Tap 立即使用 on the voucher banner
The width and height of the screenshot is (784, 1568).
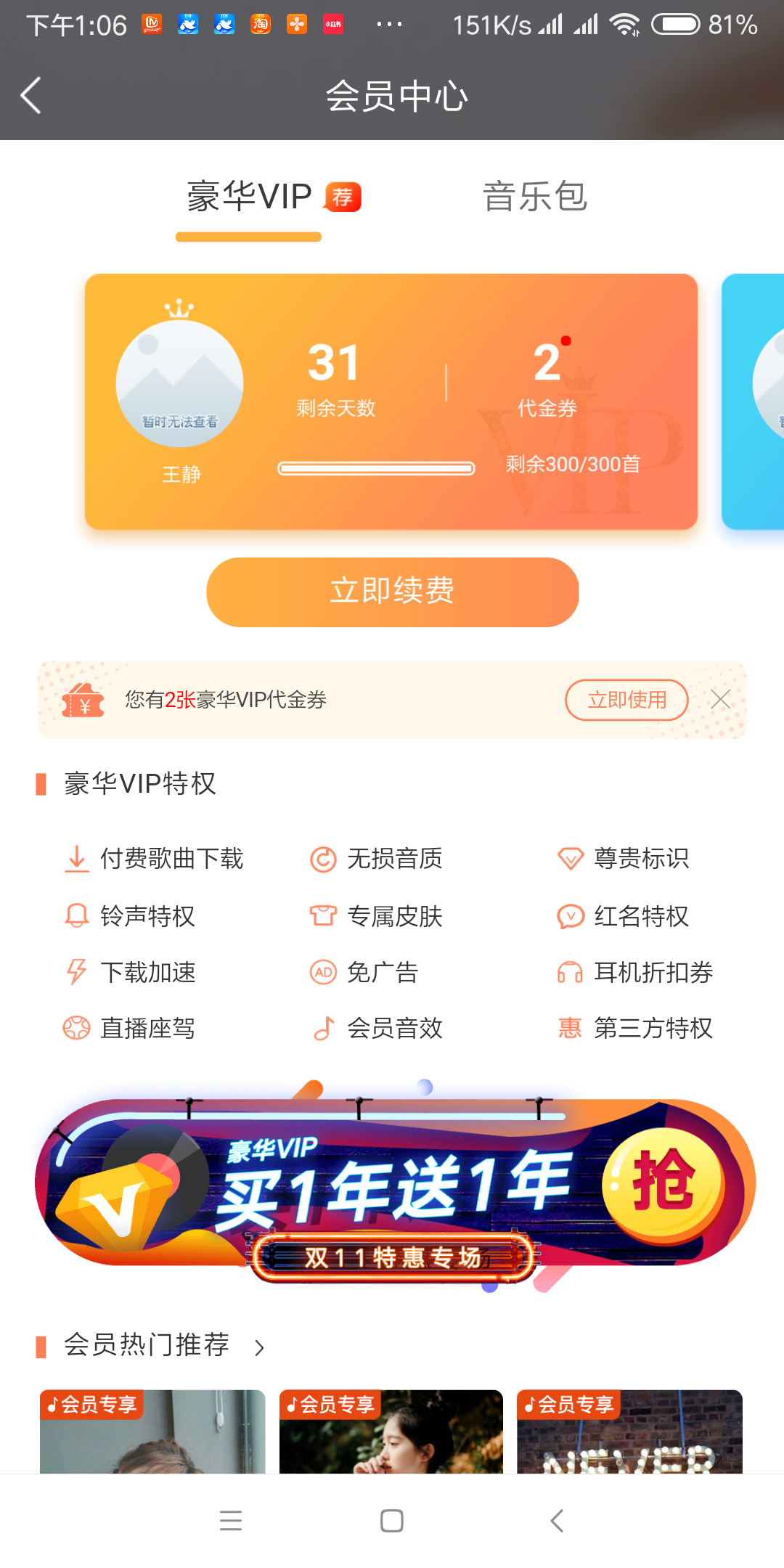tap(626, 700)
